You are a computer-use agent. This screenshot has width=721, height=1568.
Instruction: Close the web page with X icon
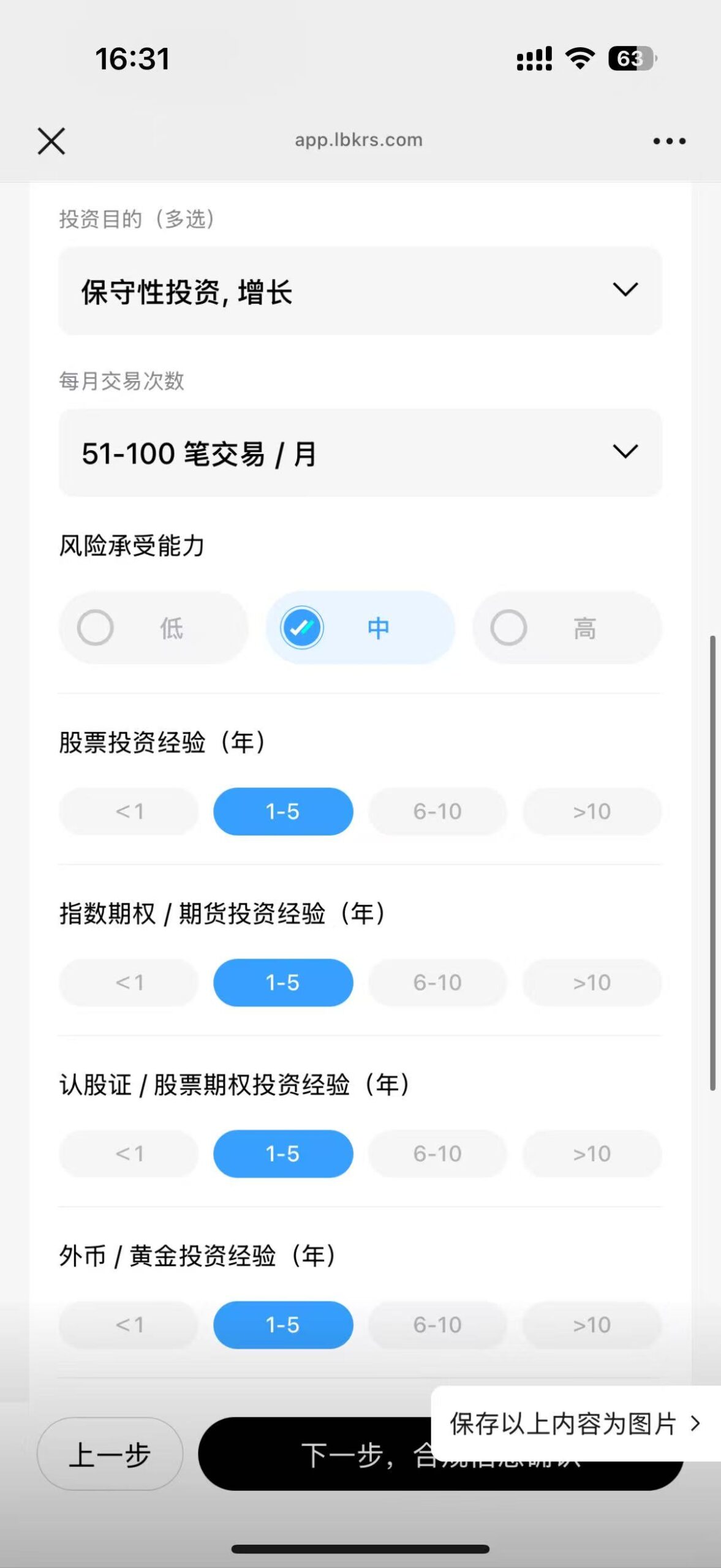(x=51, y=141)
